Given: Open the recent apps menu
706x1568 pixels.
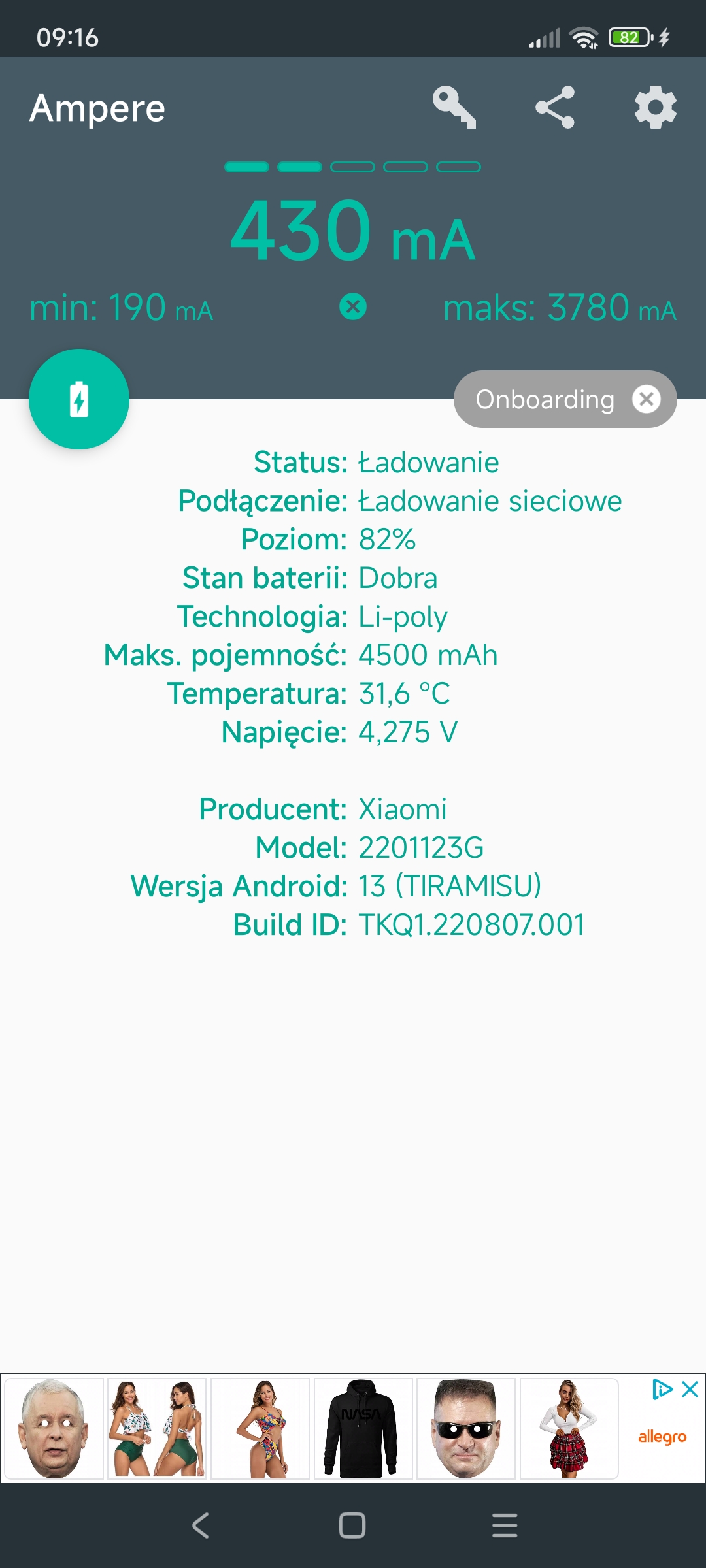Looking at the screenshot, I should pyautogui.click(x=504, y=1526).
